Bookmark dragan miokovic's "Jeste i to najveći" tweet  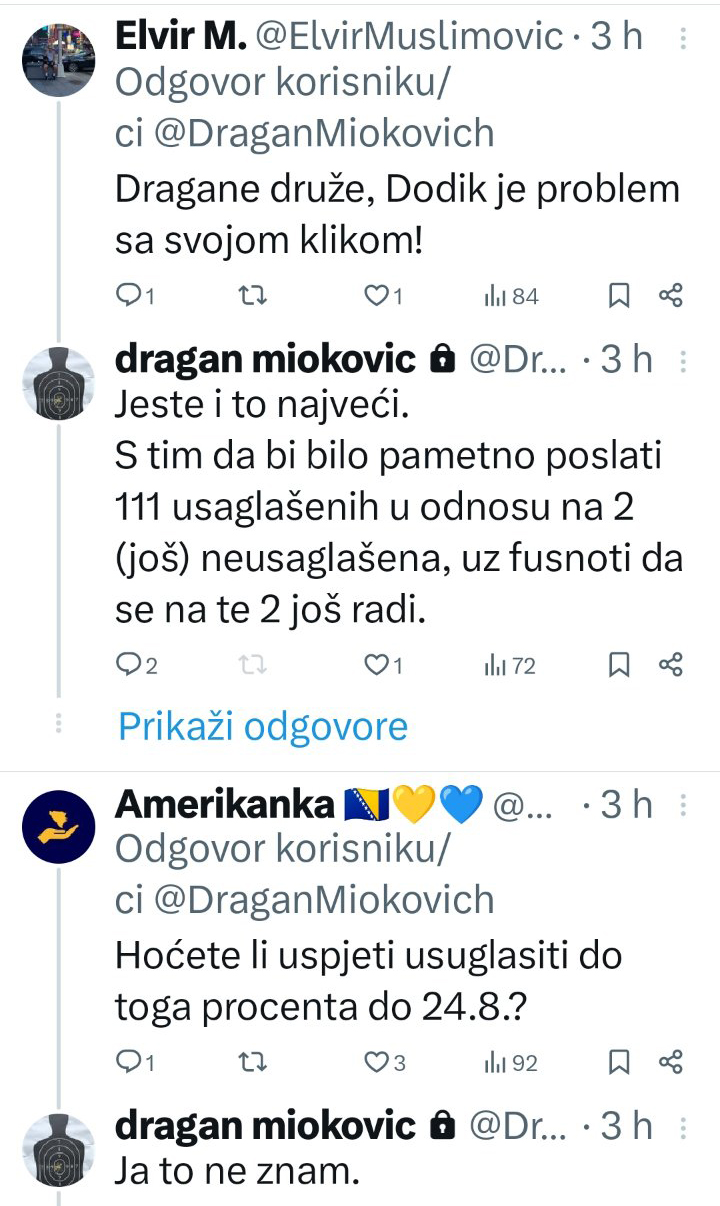[619, 665]
